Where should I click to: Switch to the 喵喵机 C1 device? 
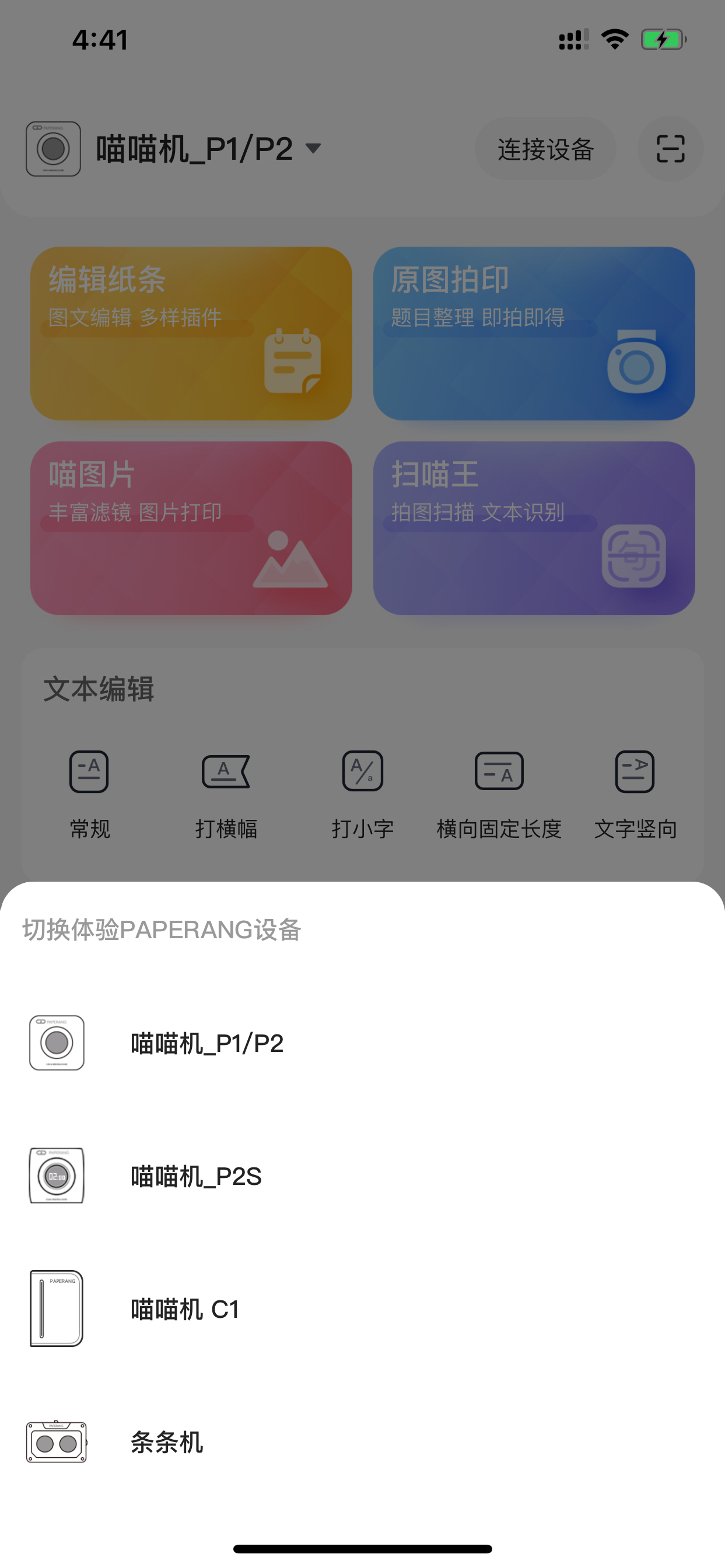362,1308
